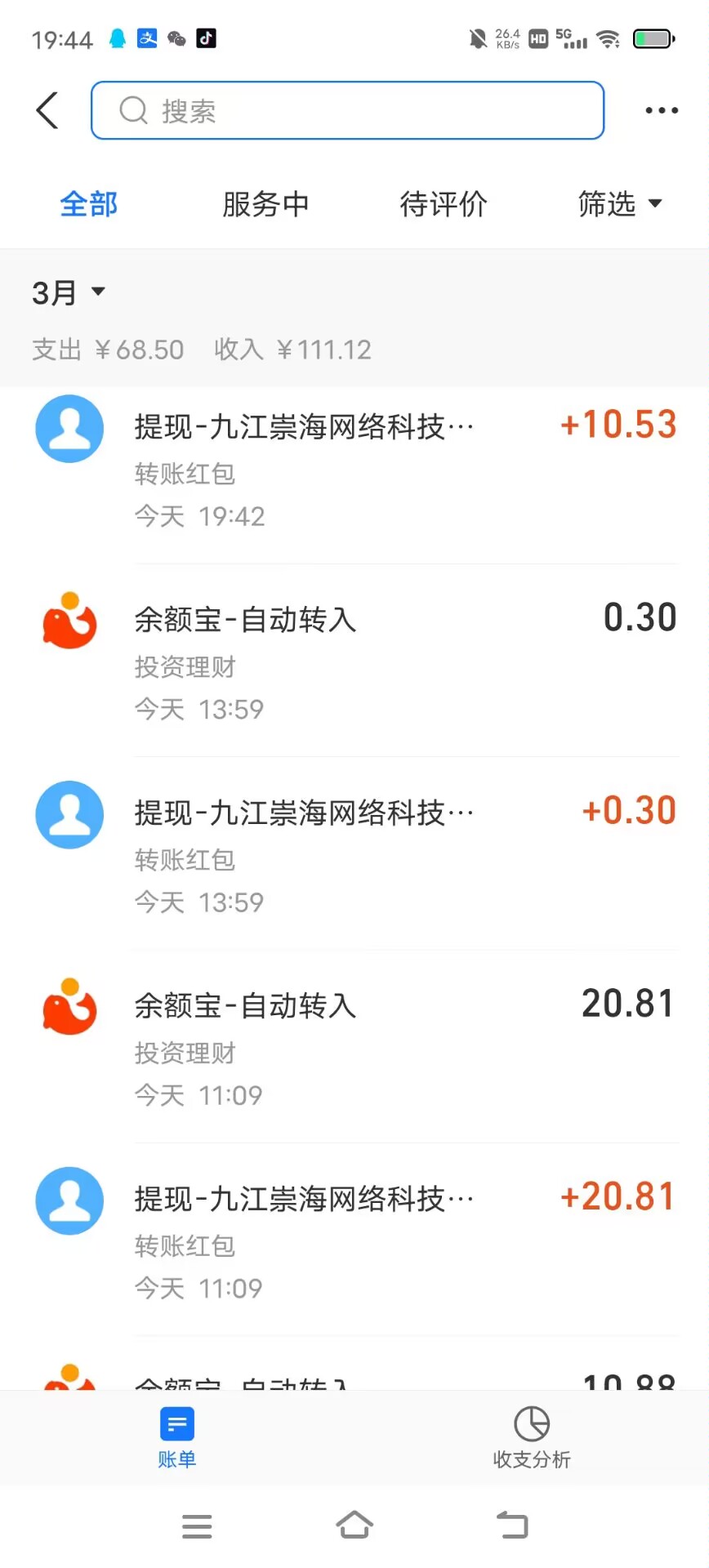Open the three-dot more options menu
This screenshot has width=709, height=1568.
click(661, 110)
